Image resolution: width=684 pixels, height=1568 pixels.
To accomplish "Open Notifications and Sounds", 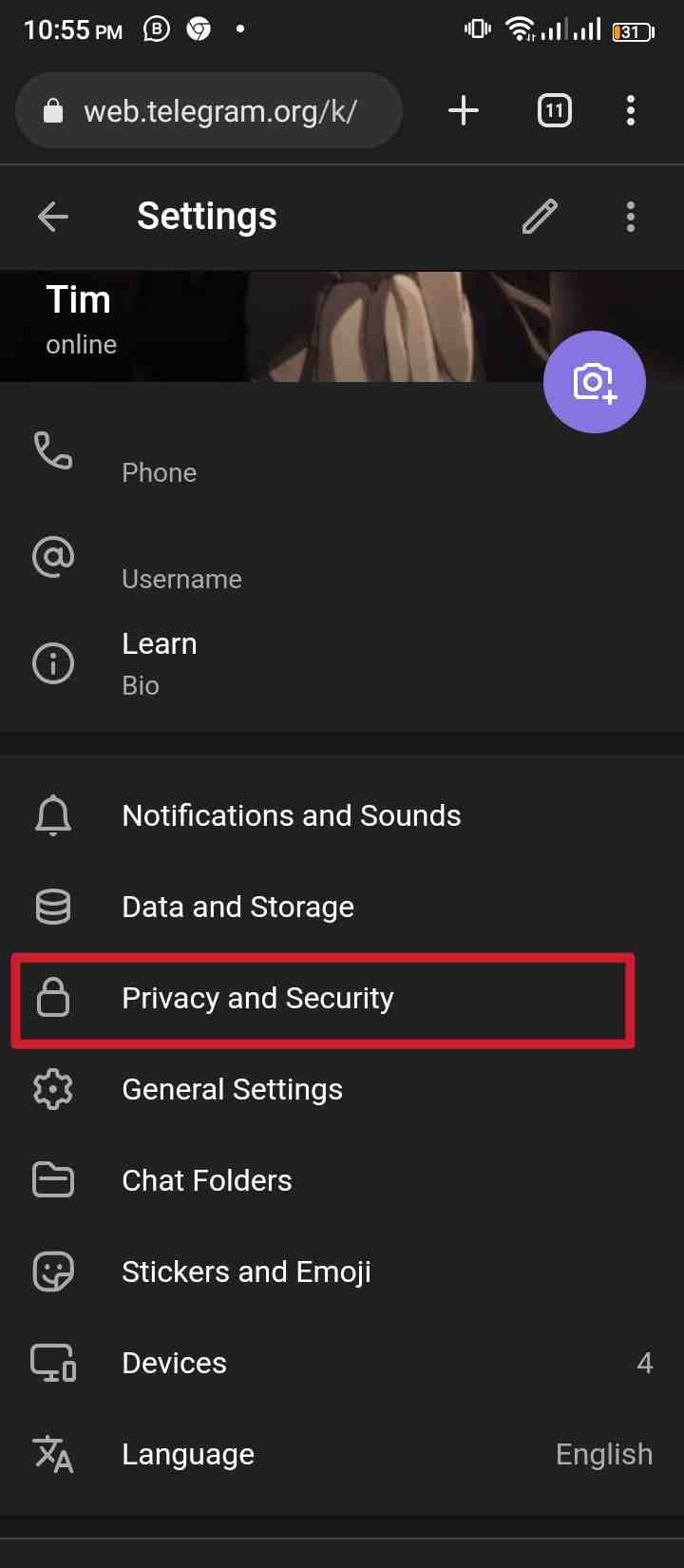I will point(342,815).
